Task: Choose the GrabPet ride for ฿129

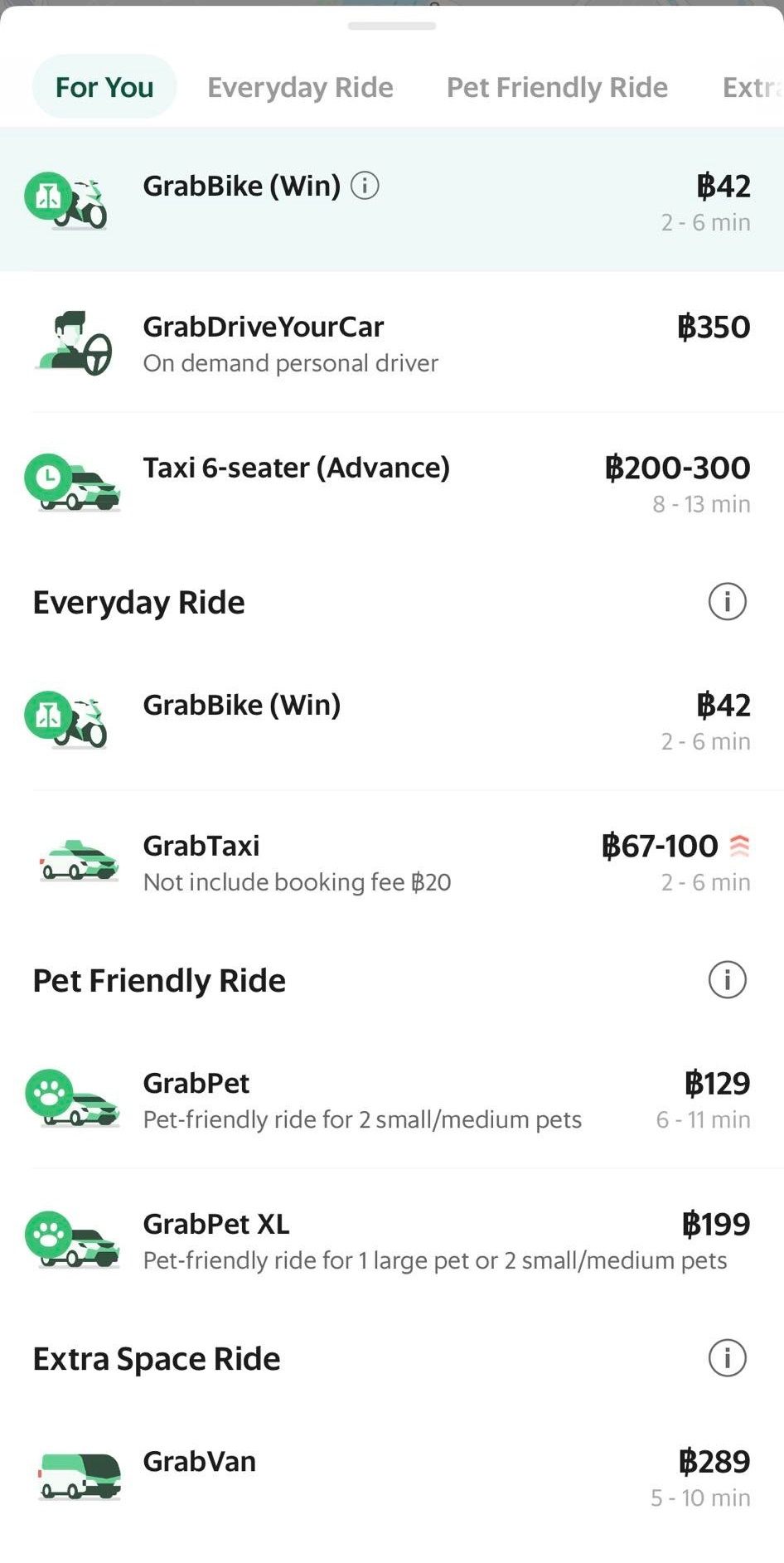Action: click(391, 1099)
